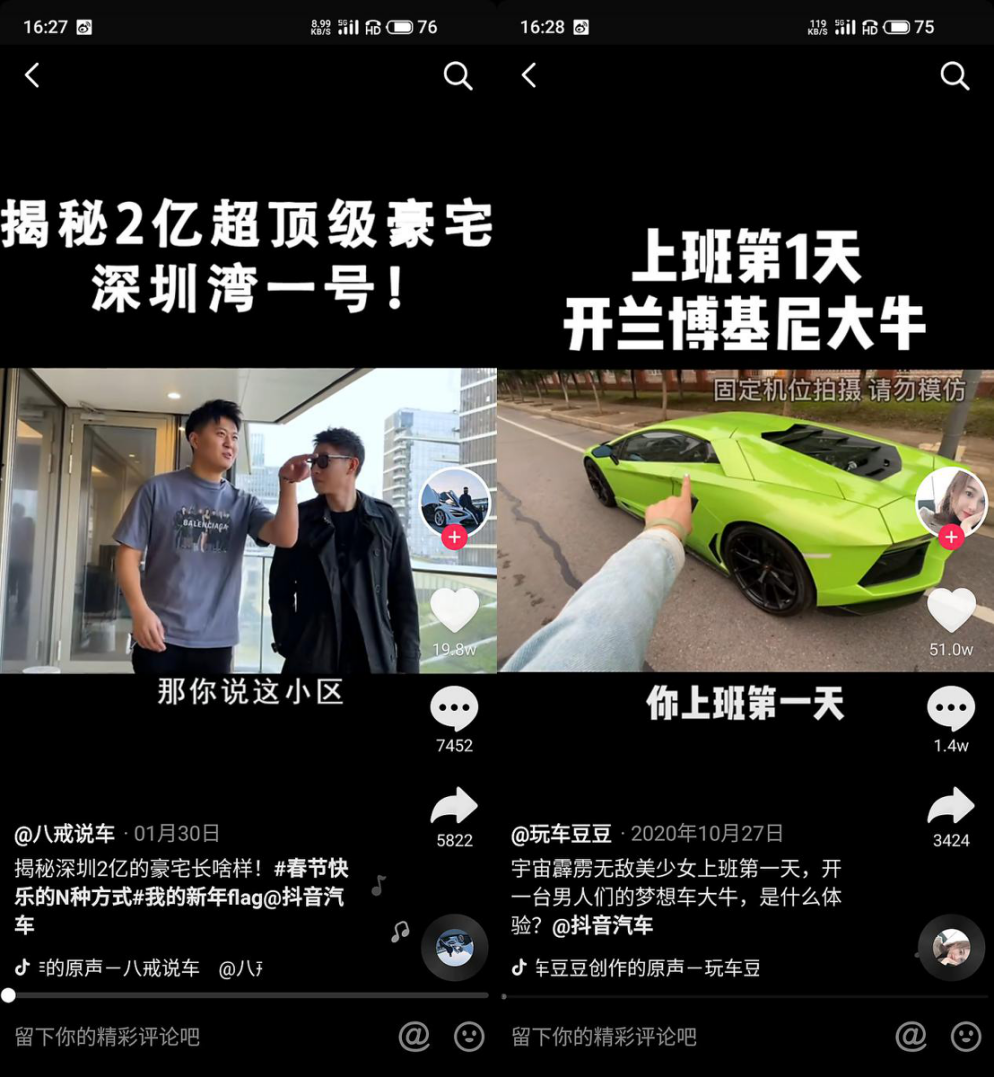
Task: Share 玩车豆豆's video showing 3424 shares
Action: [951, 806]
